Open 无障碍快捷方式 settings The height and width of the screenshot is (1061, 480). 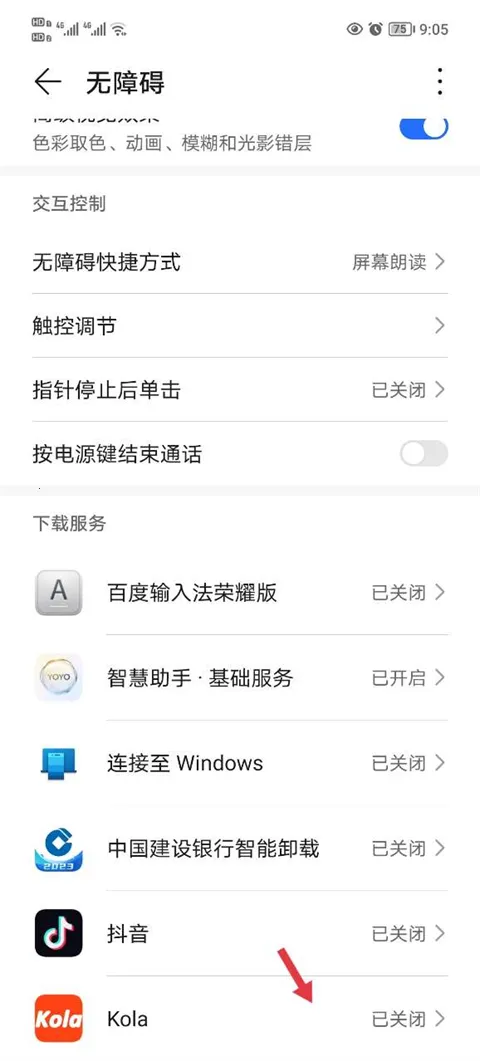click(240, 262)
